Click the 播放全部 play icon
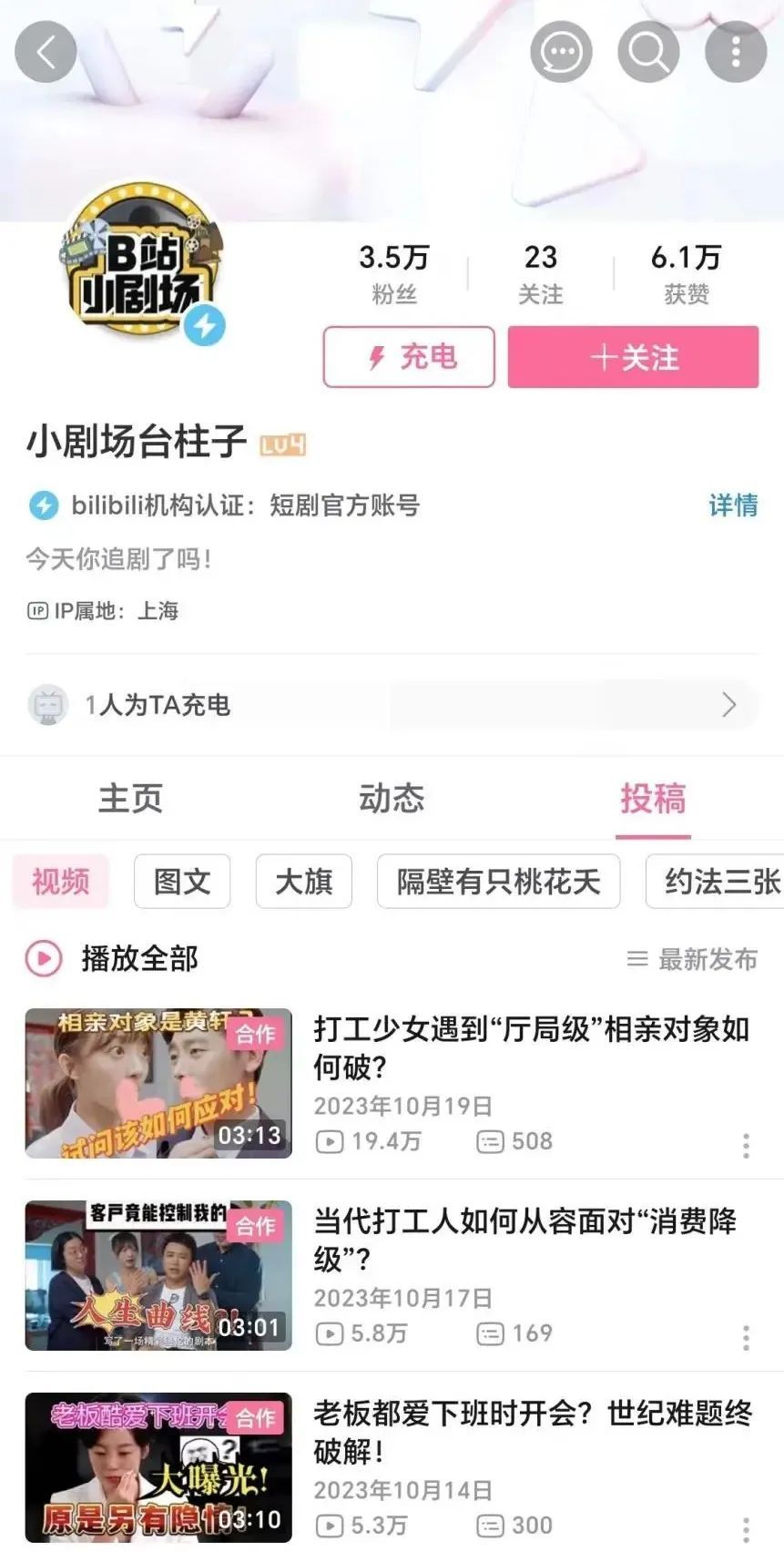 point(43,959)
